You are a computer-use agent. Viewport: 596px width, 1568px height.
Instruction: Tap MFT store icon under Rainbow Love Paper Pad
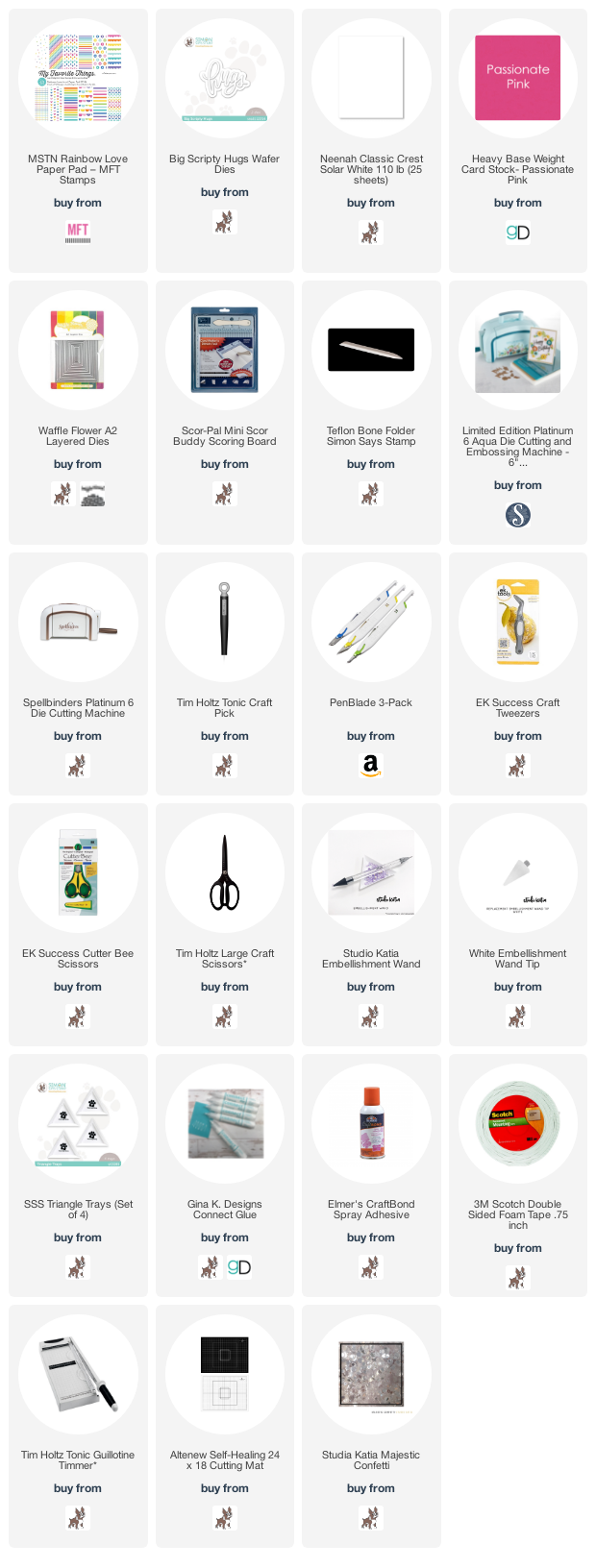click(x=78, y=233)
